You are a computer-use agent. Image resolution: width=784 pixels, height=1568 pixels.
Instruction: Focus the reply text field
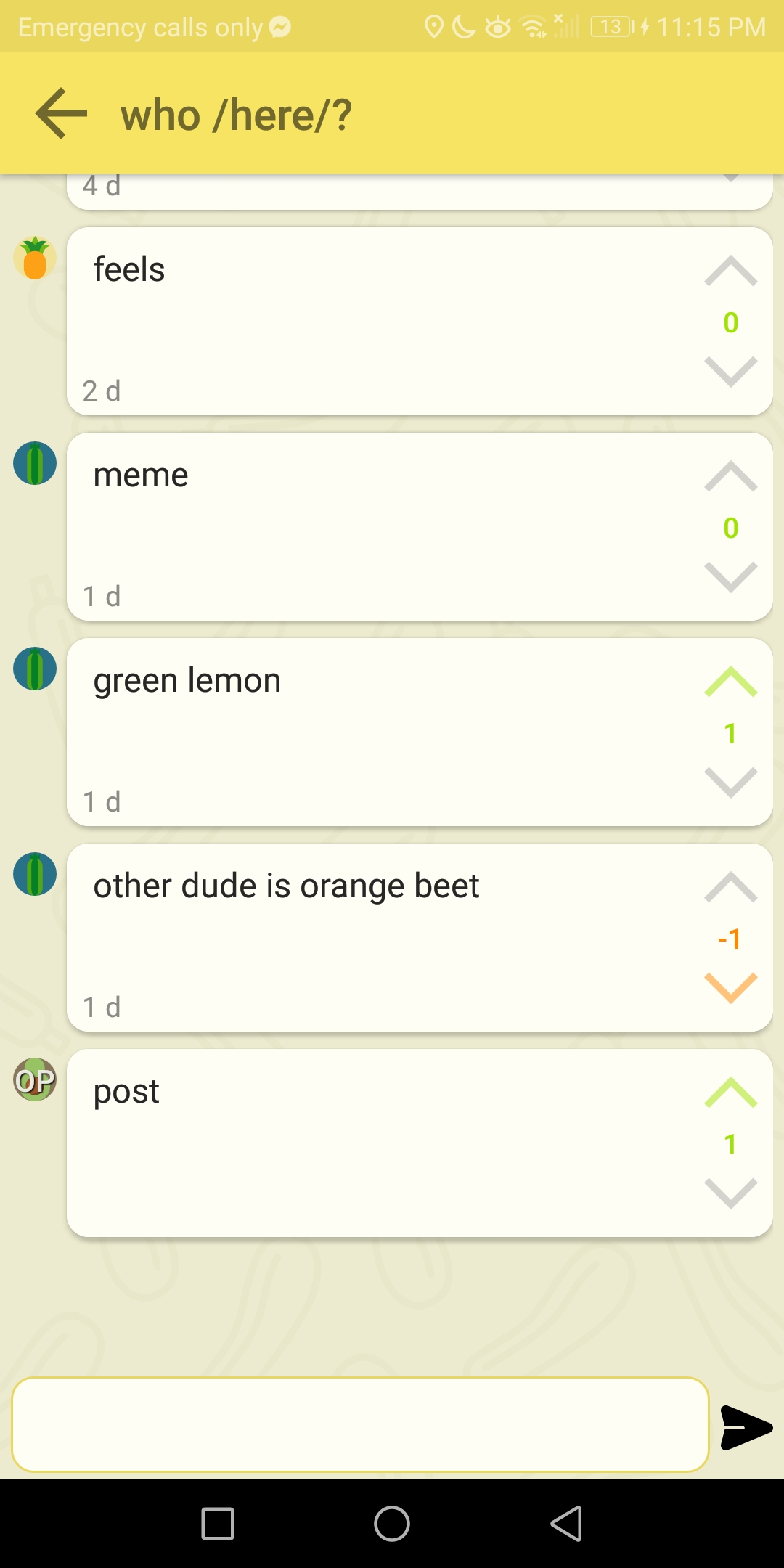click(360, 1424)
